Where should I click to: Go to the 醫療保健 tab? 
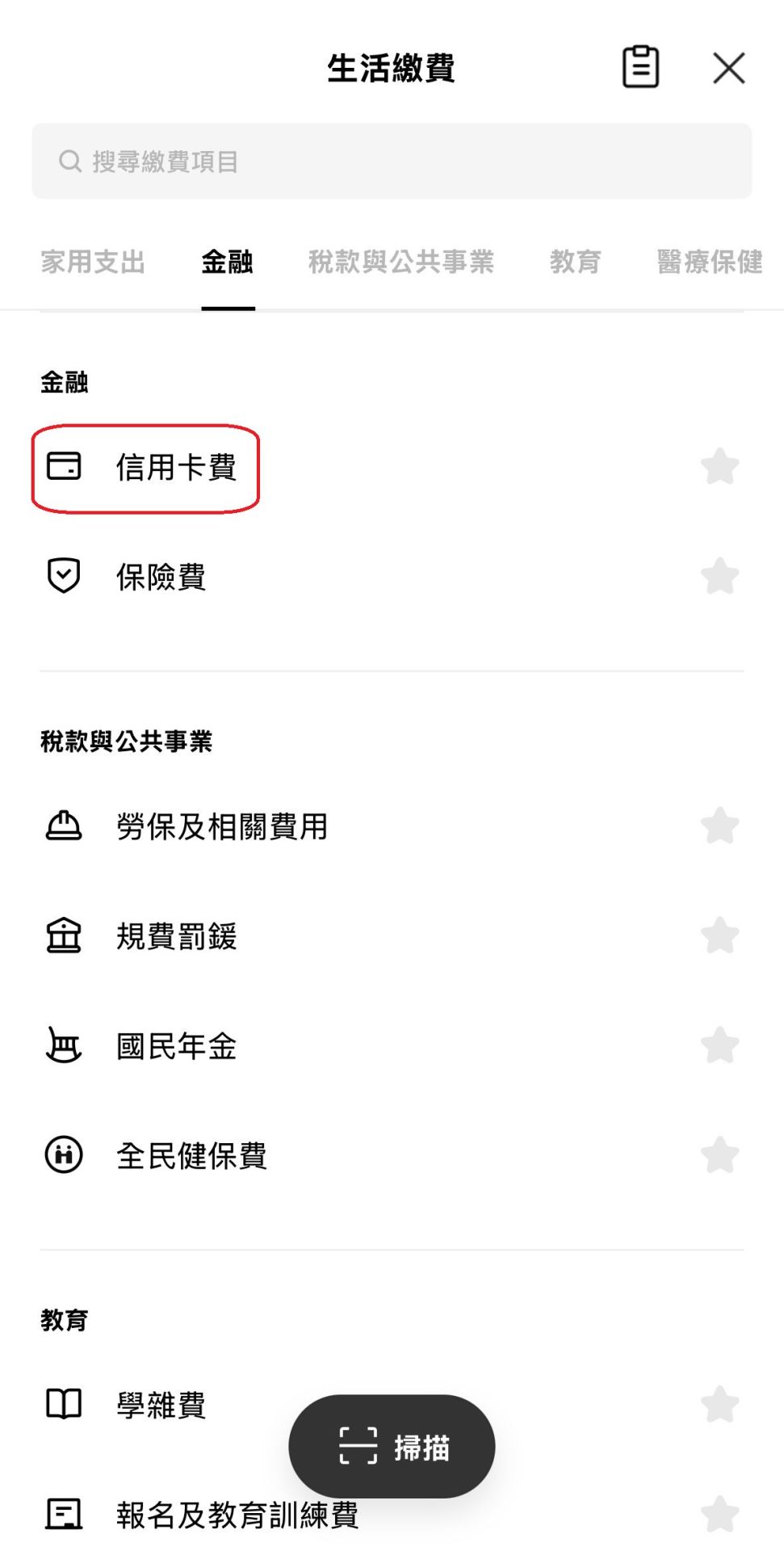(x=709, y=262)
